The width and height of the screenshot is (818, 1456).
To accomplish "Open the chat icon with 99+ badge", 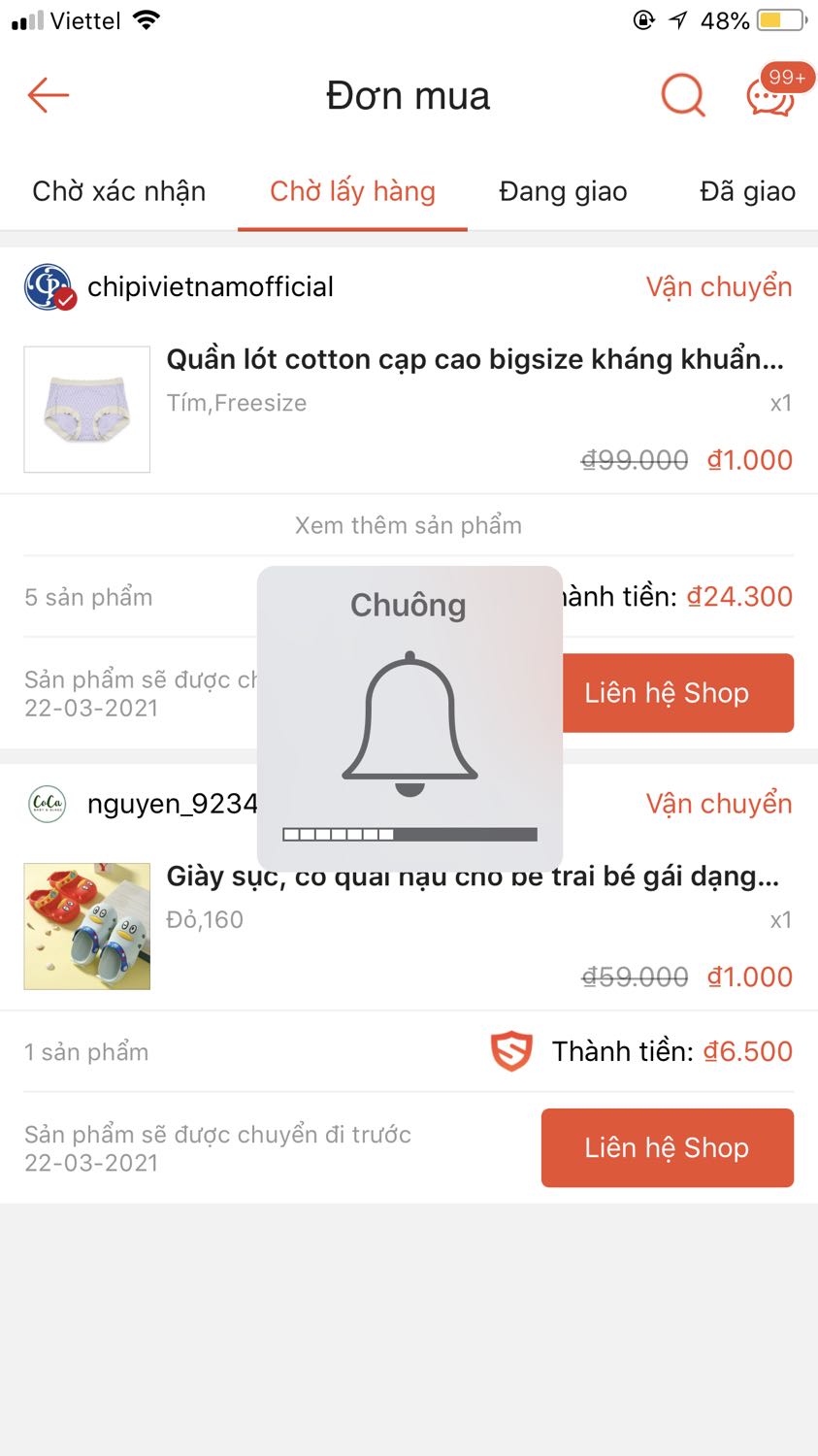I will tap(769, 97).
